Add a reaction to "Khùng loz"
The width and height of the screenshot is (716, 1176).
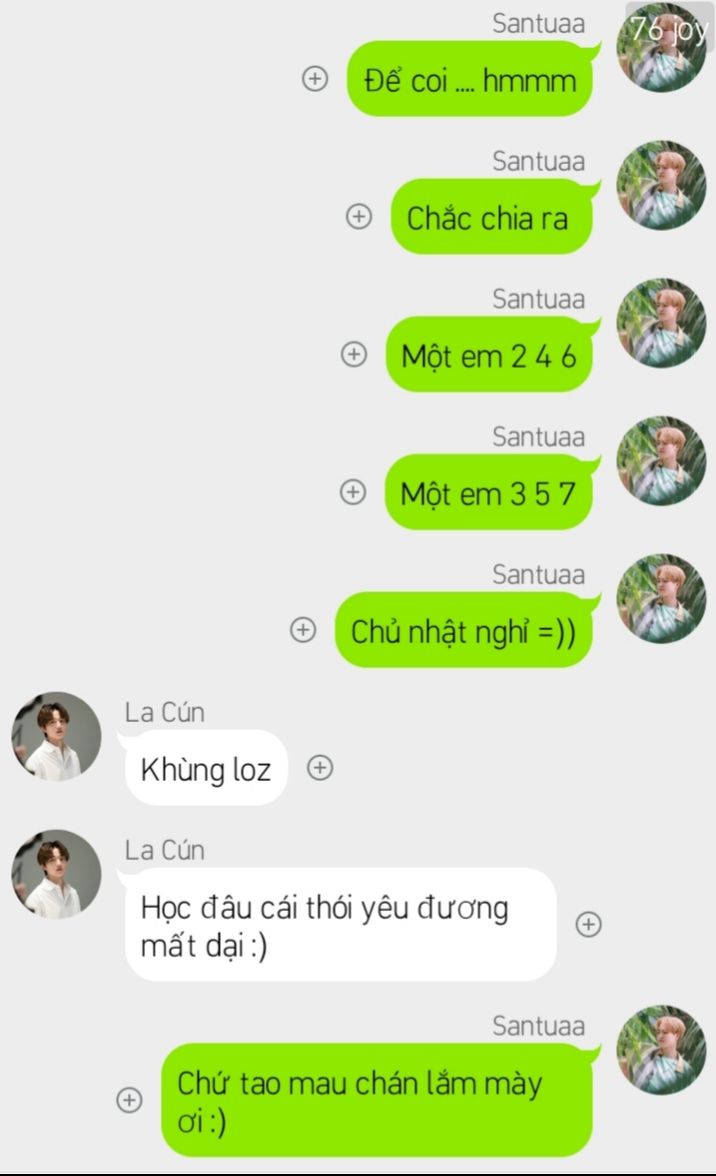tap(319, 768)
